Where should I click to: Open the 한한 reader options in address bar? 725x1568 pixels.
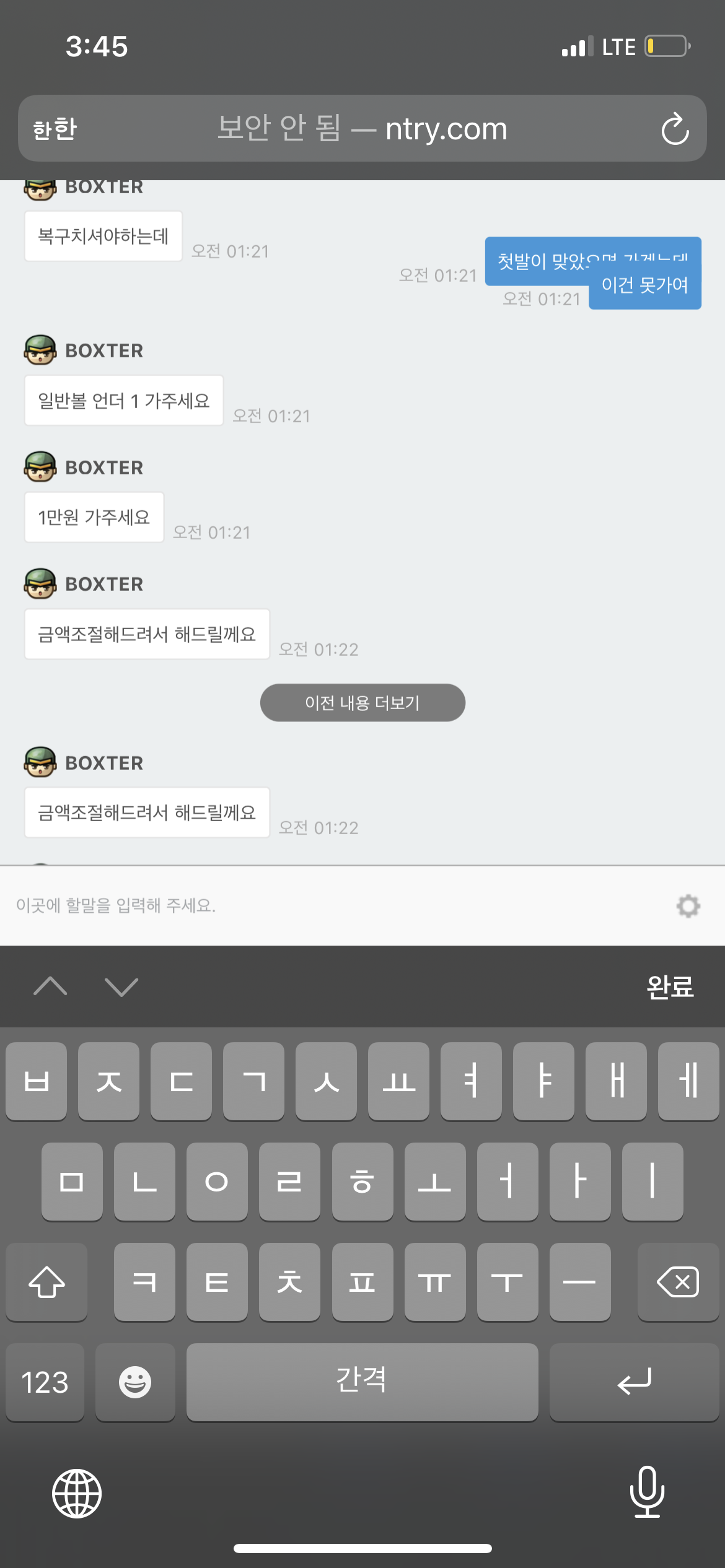(x=55, y=129)
